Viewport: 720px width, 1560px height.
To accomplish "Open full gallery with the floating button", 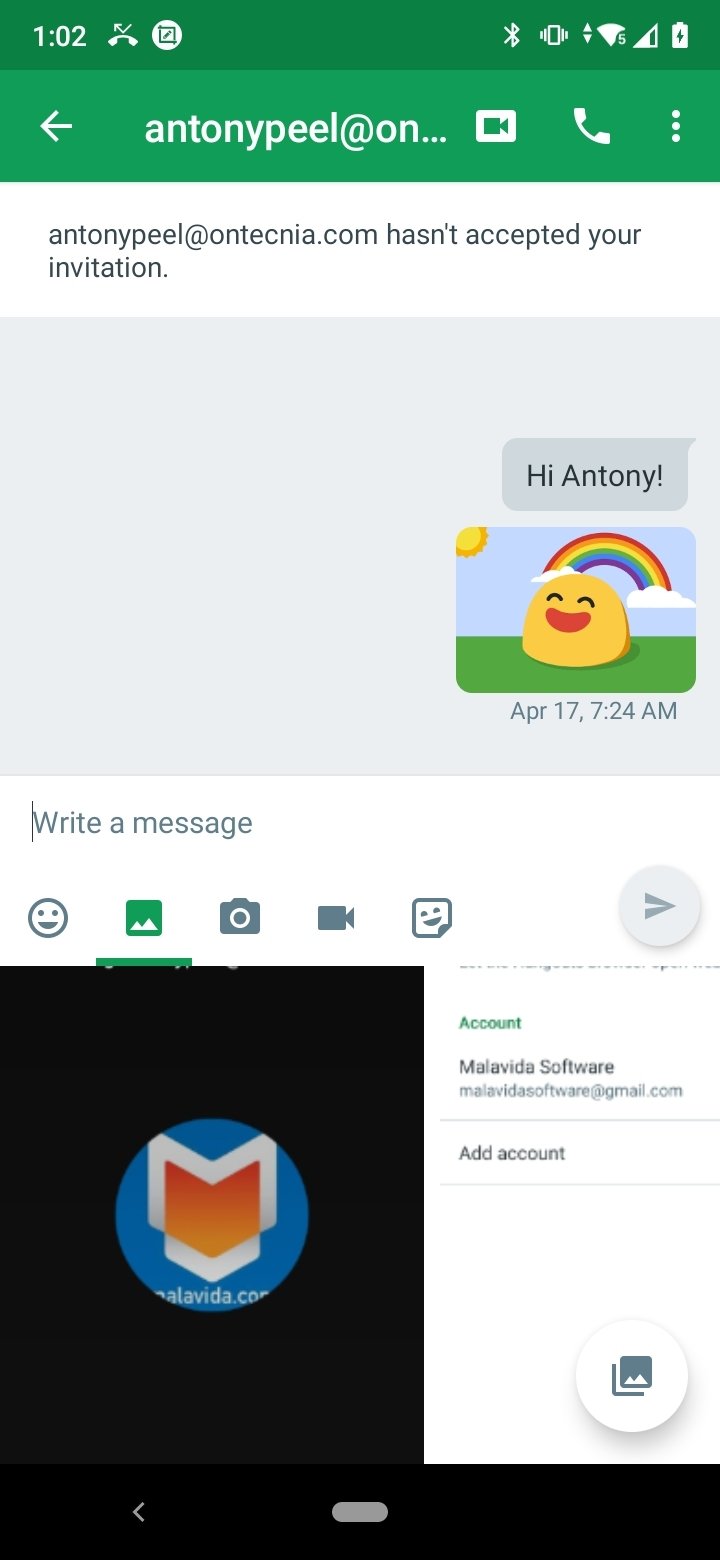I will (632, 1376).
